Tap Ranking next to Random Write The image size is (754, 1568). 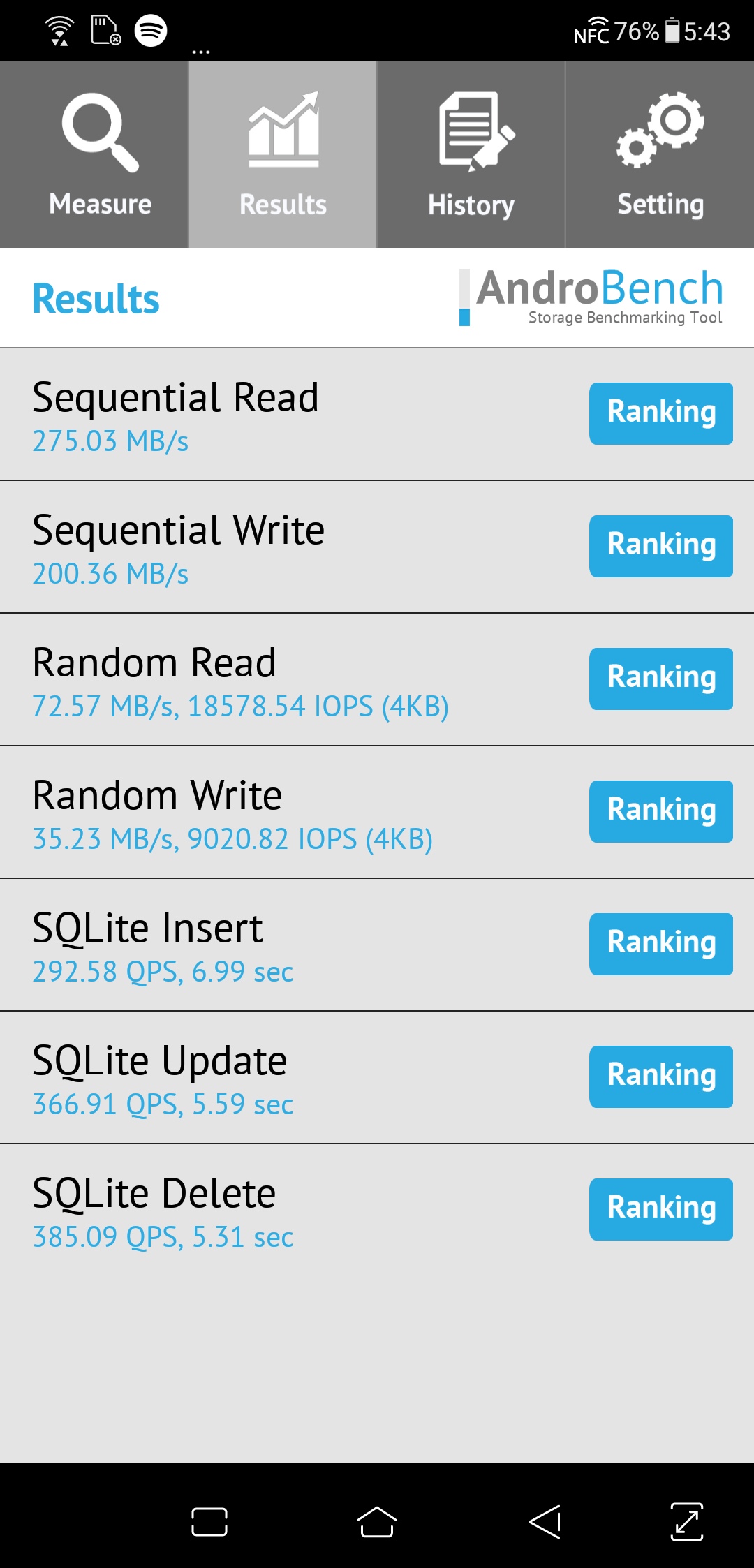[x=660, y=811]
